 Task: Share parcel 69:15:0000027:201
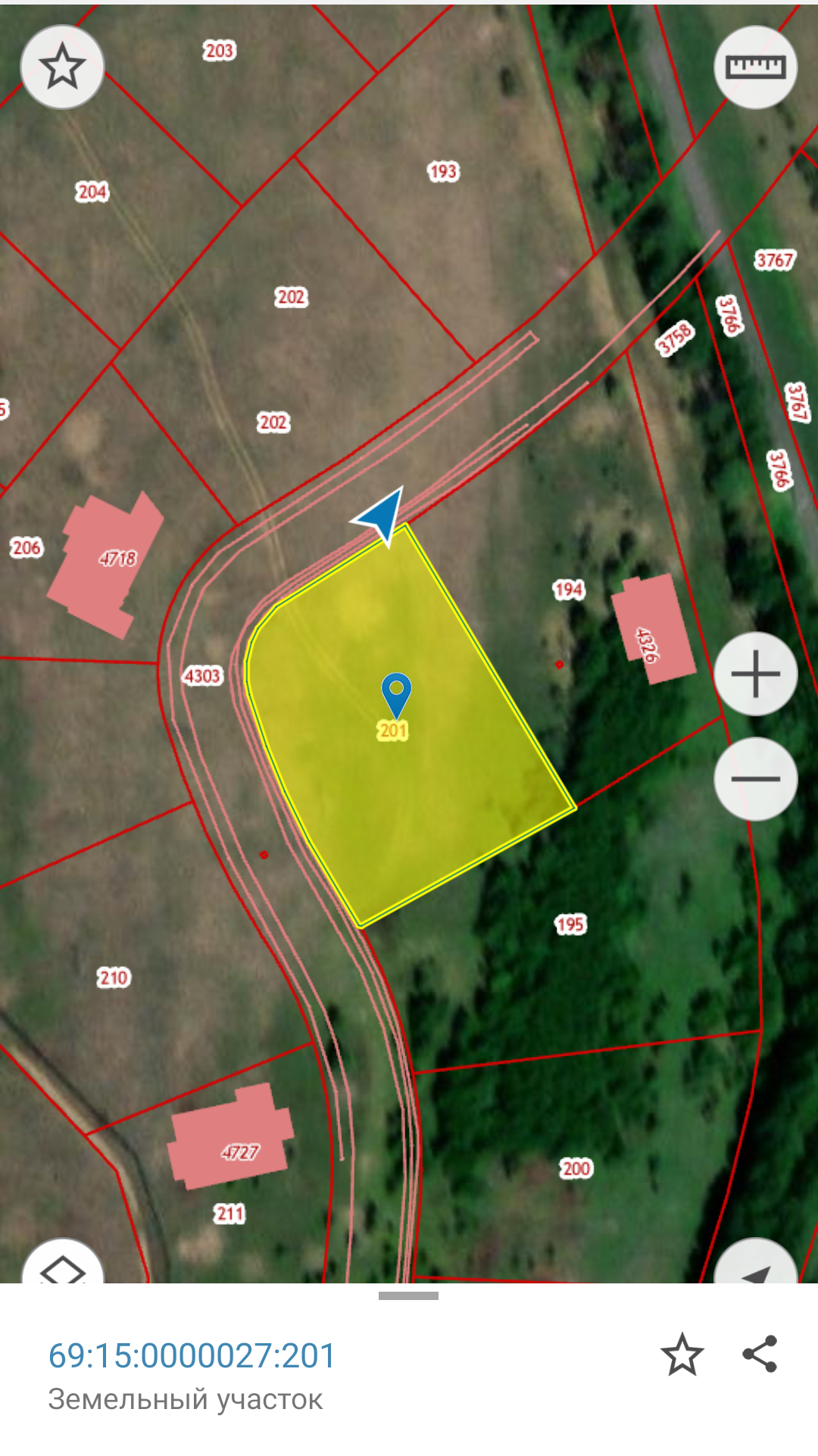click(x=760, y=1355)
